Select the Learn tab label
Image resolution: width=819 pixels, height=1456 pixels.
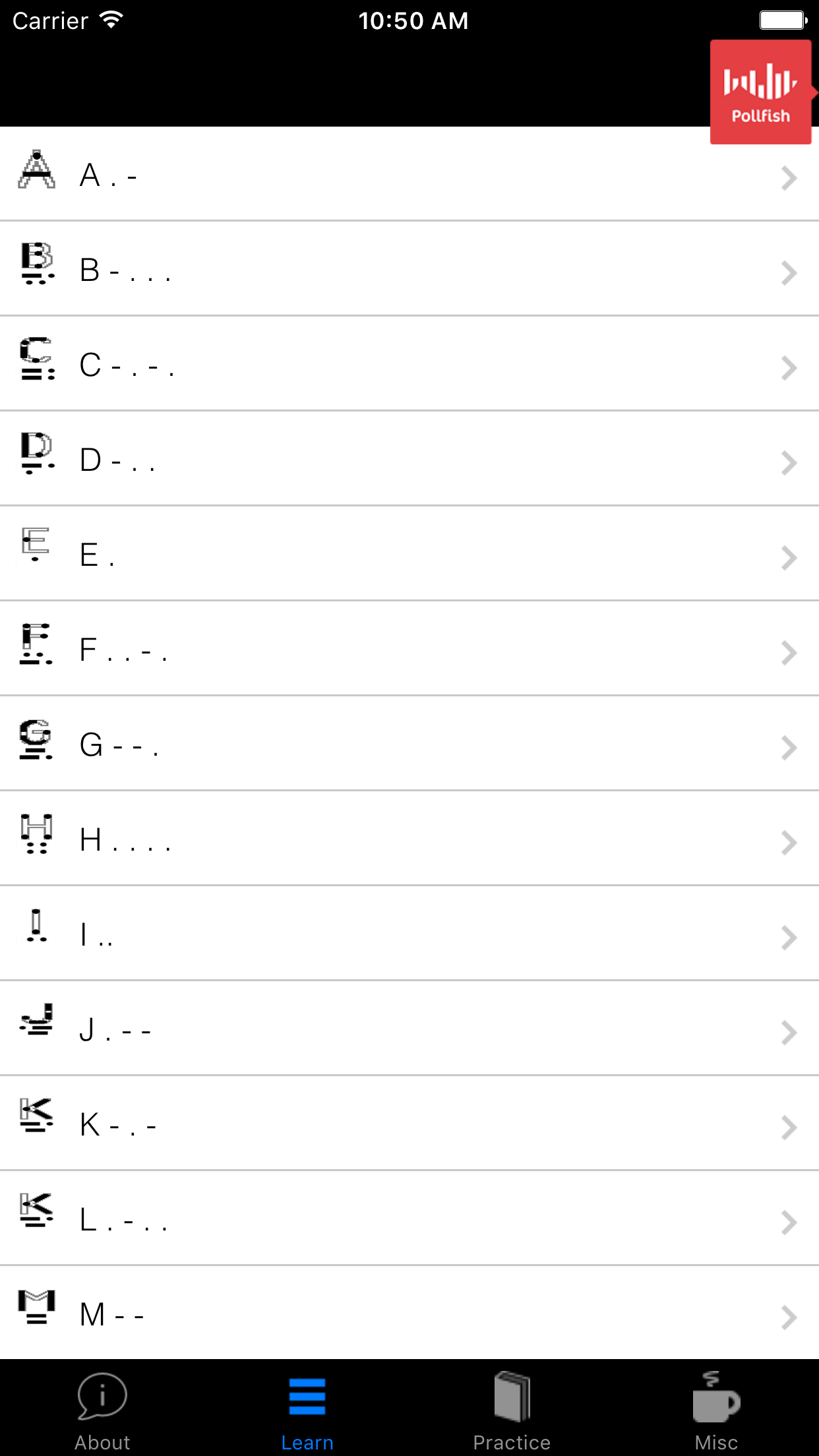[x=307, y=1441]
